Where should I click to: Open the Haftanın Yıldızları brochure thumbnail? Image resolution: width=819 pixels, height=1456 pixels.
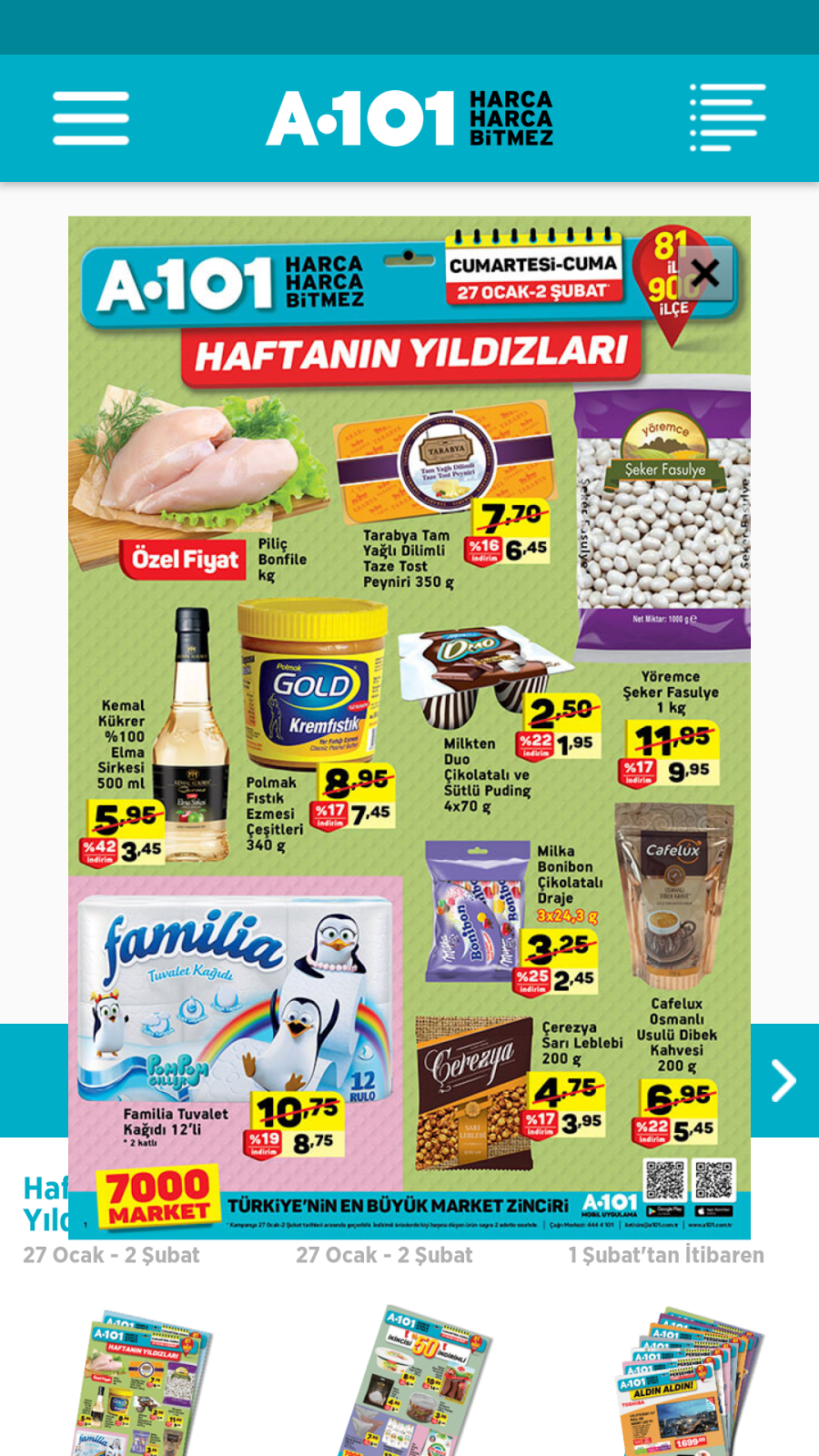tap(141, 1383)
